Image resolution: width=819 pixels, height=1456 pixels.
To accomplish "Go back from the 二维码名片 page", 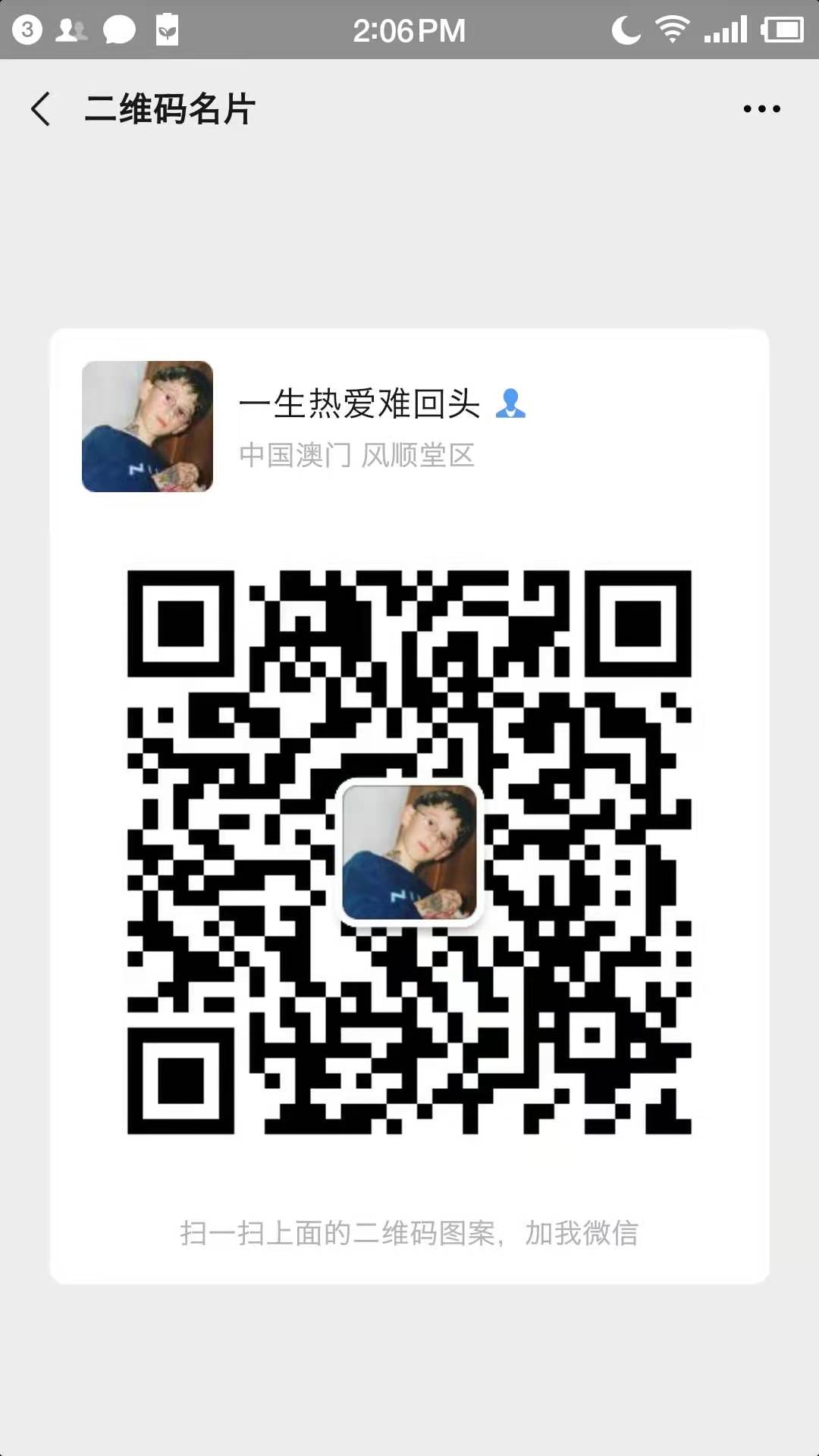I will pos(41,109).
